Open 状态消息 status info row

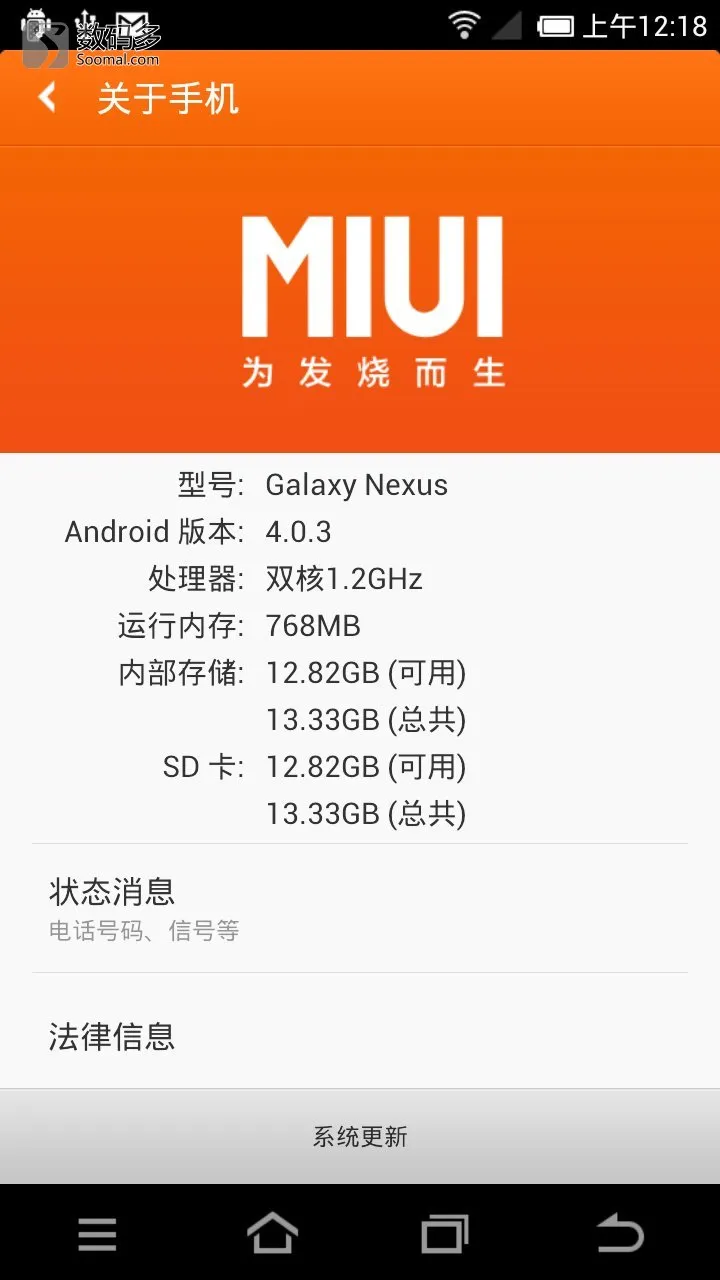click(x=360, y=908)
